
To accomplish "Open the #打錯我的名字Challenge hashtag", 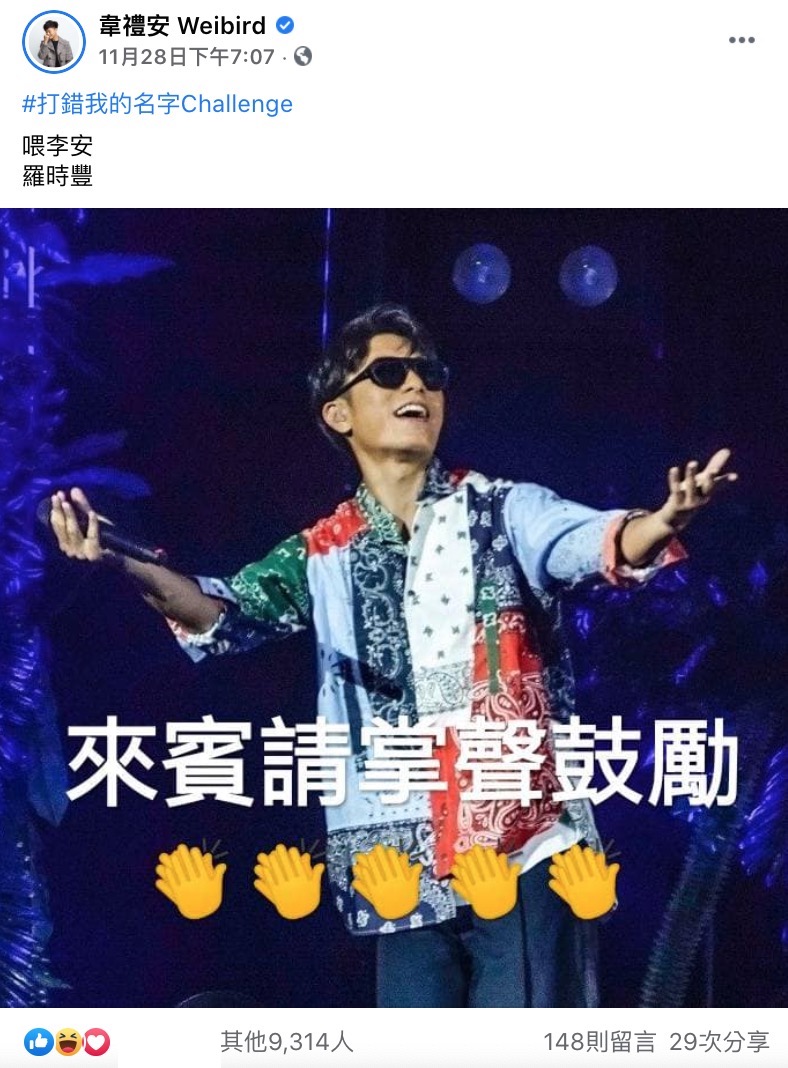I will 157,104.
